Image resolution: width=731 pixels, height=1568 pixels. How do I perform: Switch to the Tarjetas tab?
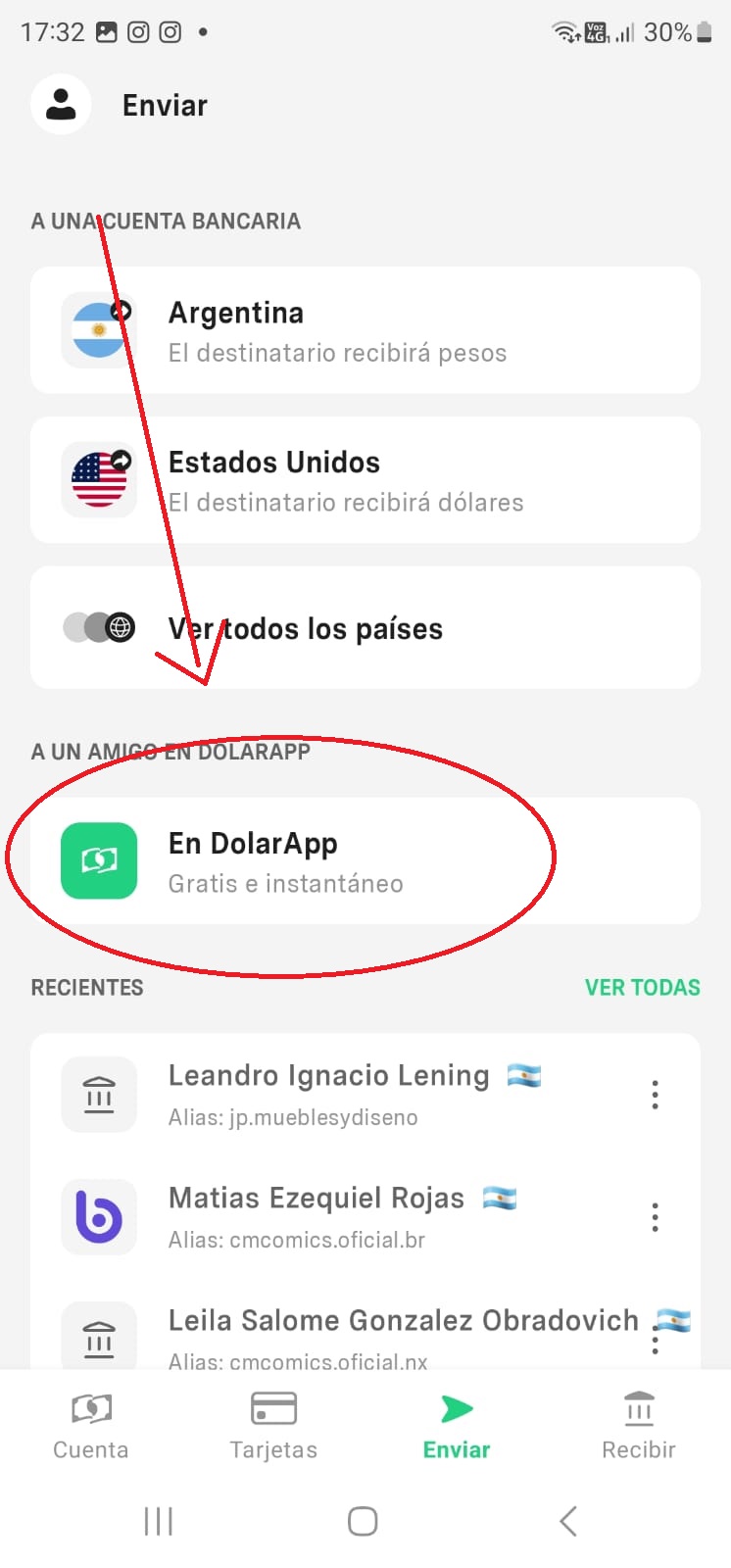tap(273, 1426)
